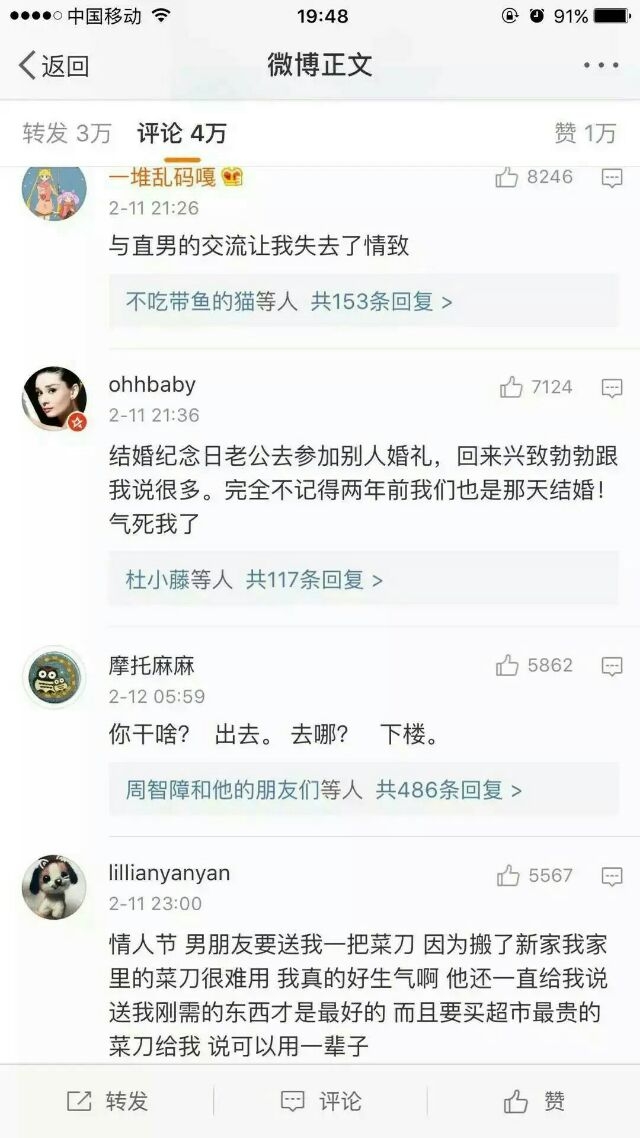Like lillianyanyan's comment
The image size is (640, 1138).
(535, 876)
